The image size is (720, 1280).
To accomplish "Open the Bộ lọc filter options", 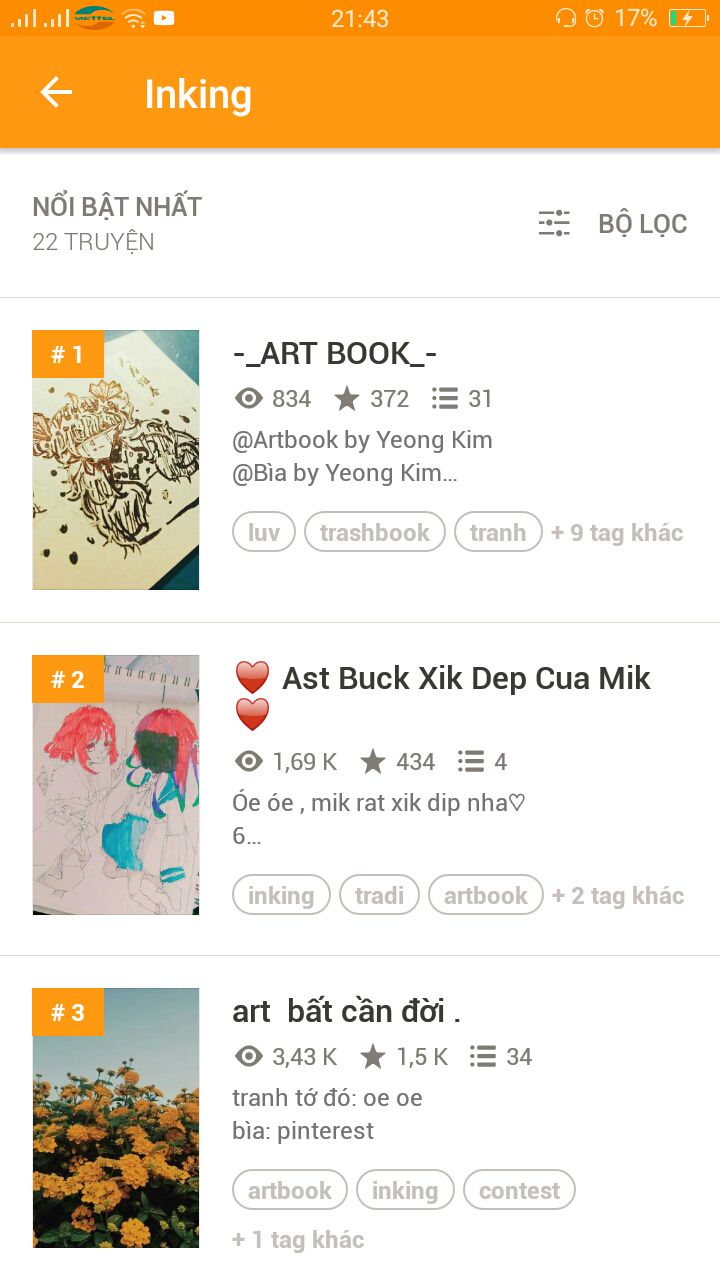I will pos(612,224).
